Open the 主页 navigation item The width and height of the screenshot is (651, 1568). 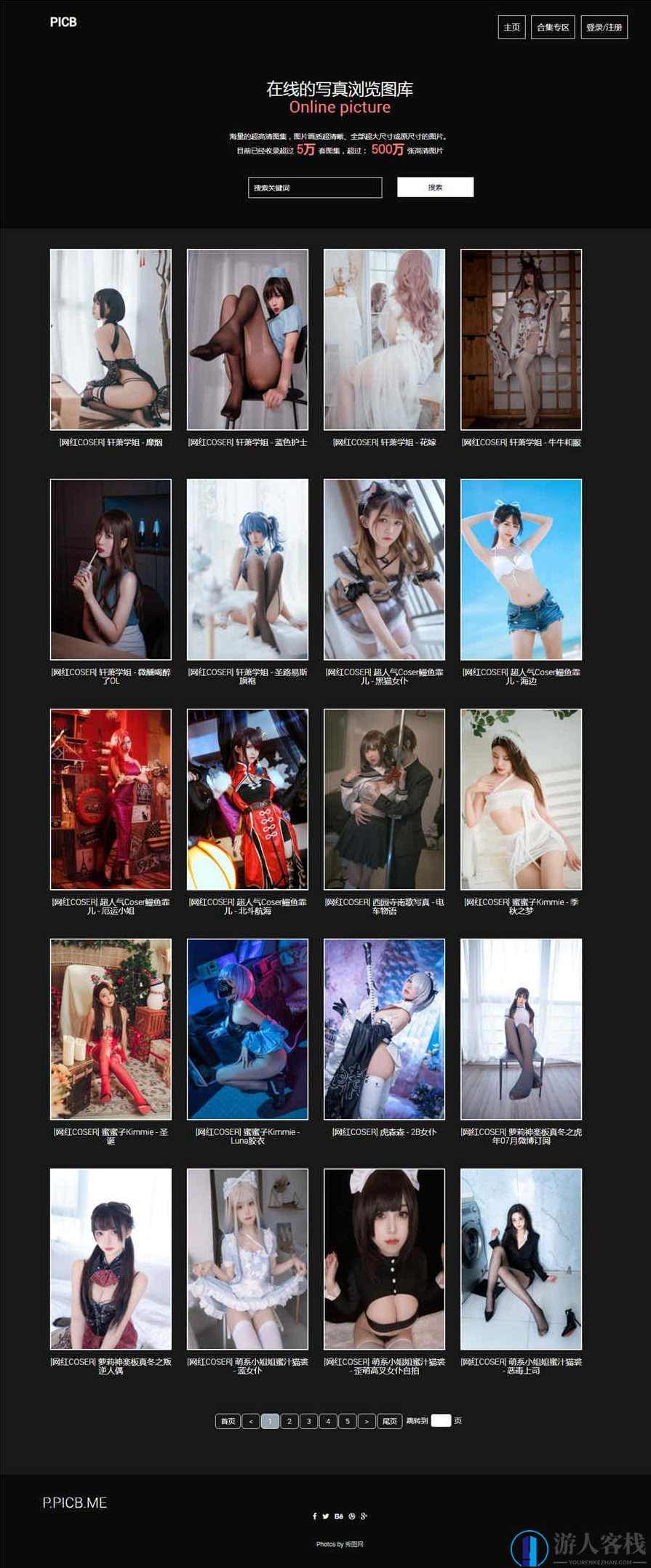click(x=511, y=27)
